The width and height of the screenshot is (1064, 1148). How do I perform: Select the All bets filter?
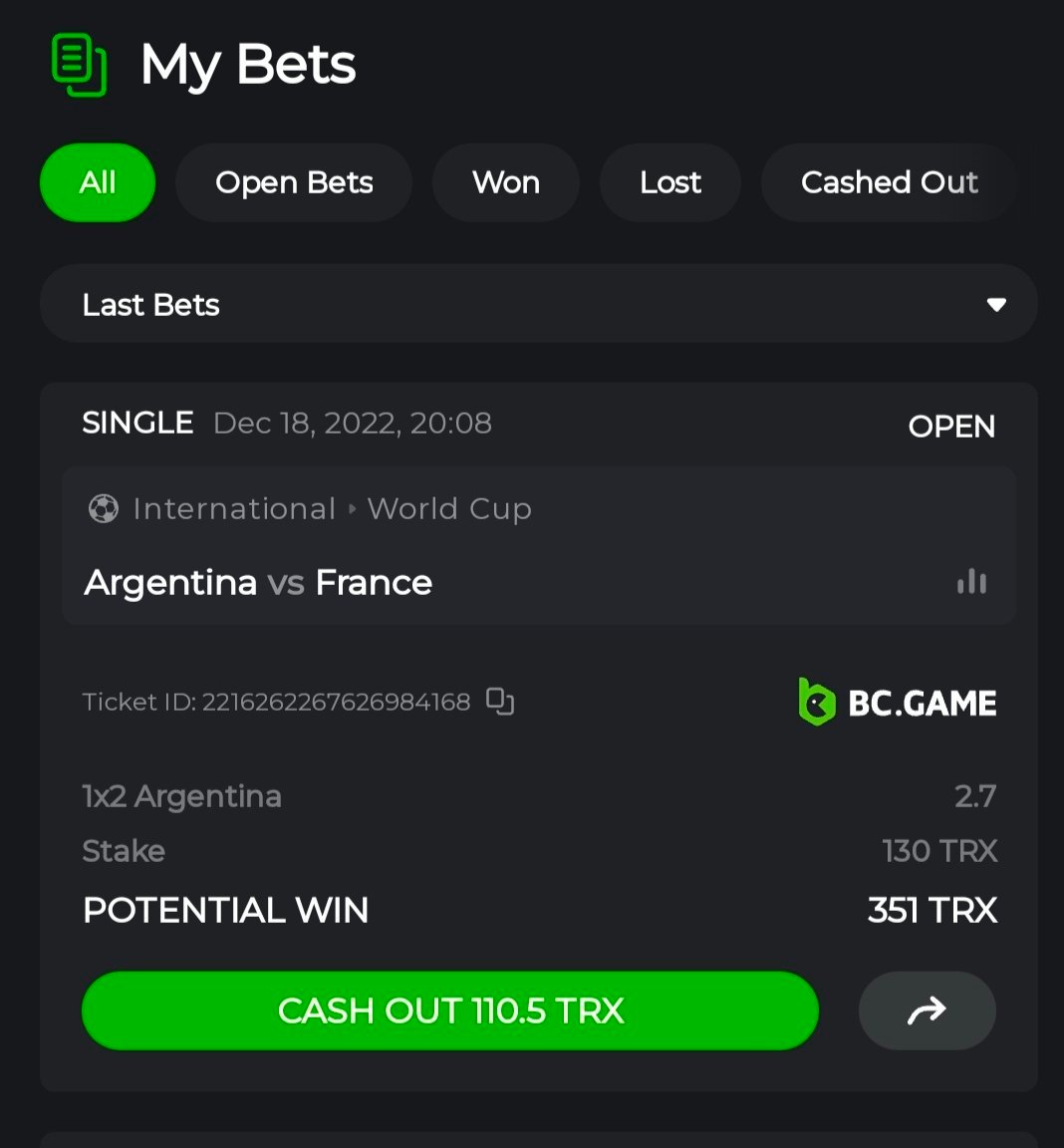point(98,182)
